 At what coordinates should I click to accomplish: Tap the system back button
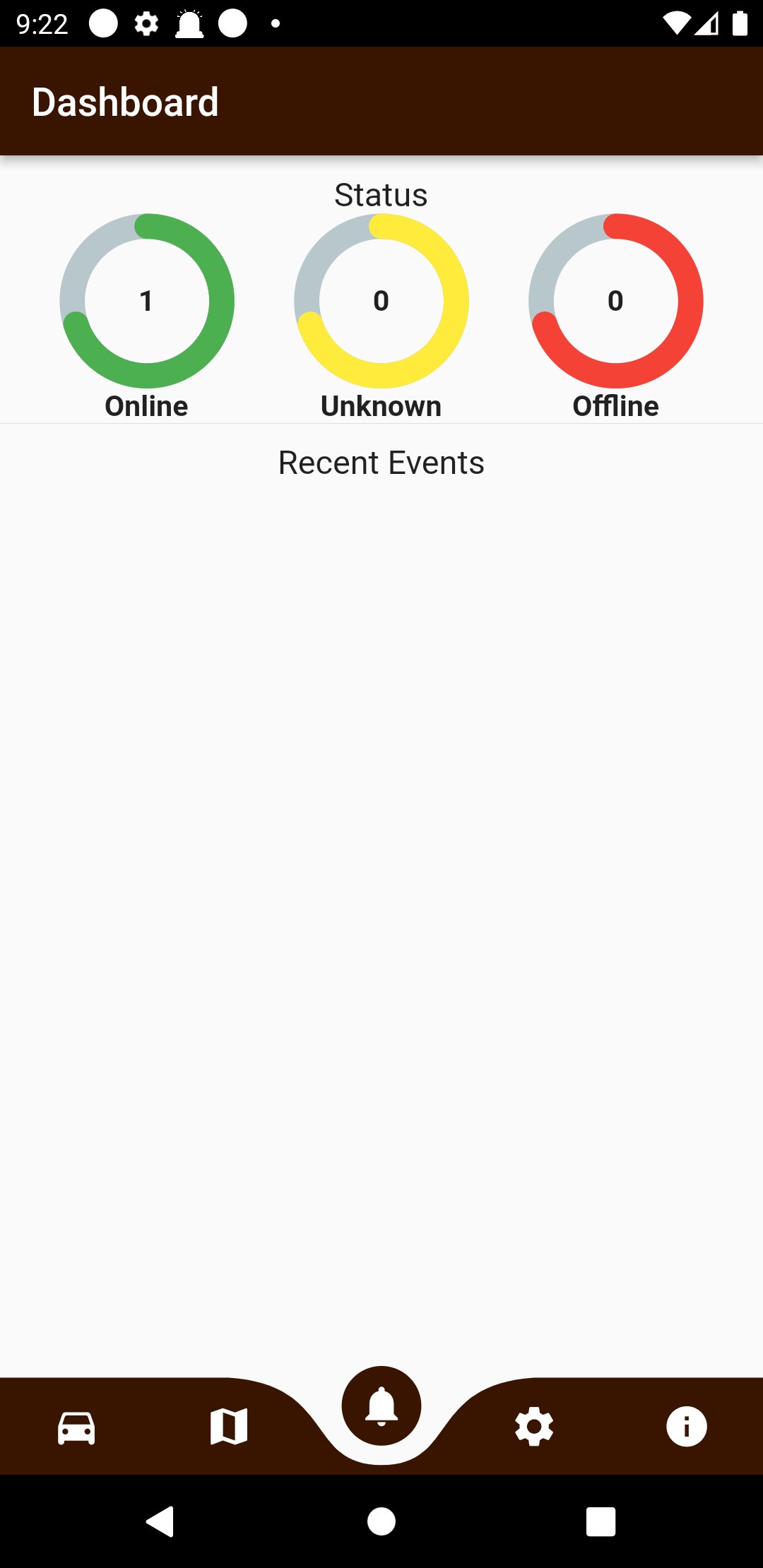[161, 1521]
